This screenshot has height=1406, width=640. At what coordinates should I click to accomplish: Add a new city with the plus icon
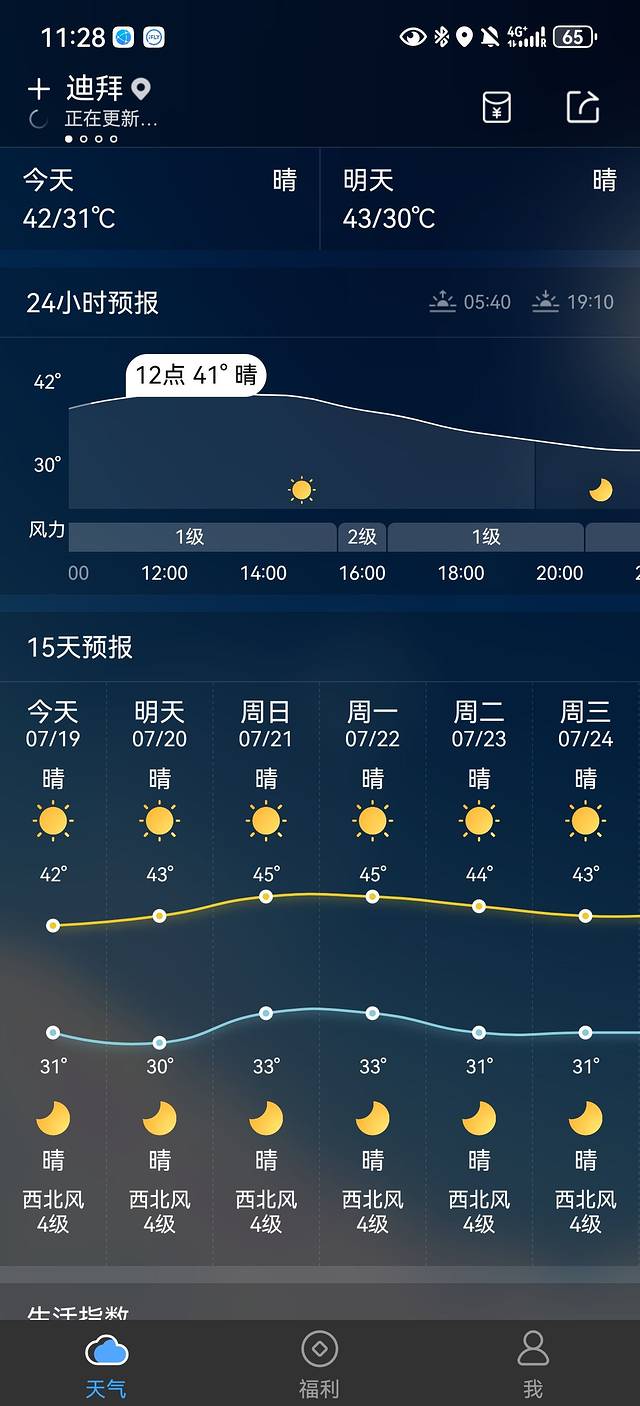click(x=38, y=90)
